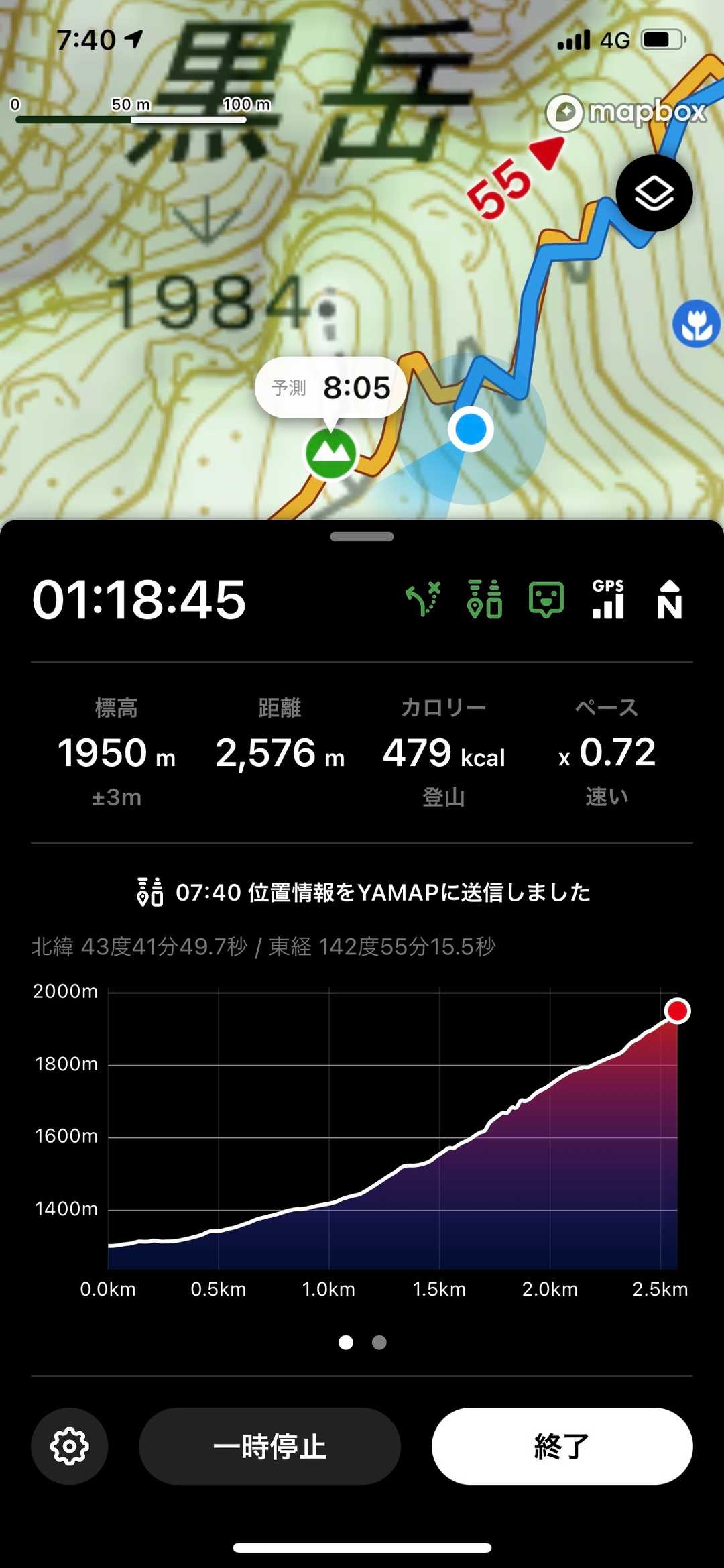Screen dimensions: 724x1568
Task: Open the route deviation alert icon
Action: click(x=424, y=600)
